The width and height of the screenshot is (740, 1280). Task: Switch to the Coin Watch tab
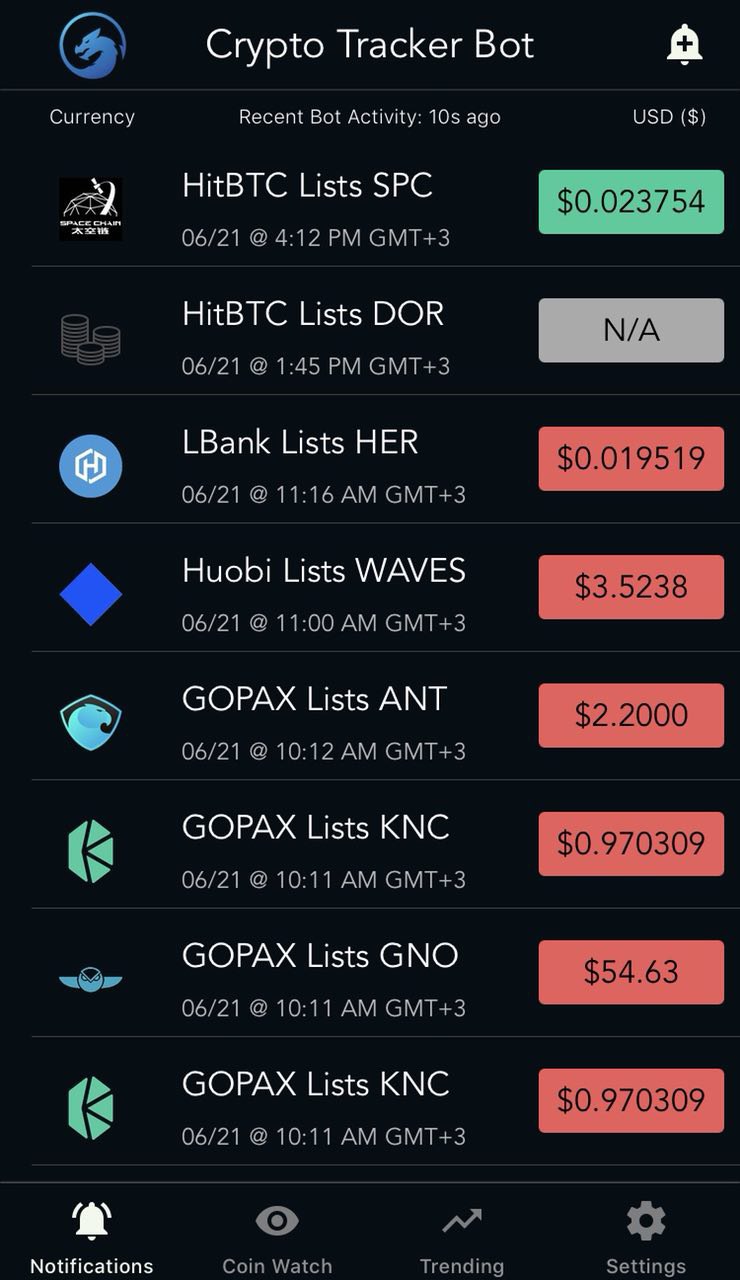(277, 1238)
